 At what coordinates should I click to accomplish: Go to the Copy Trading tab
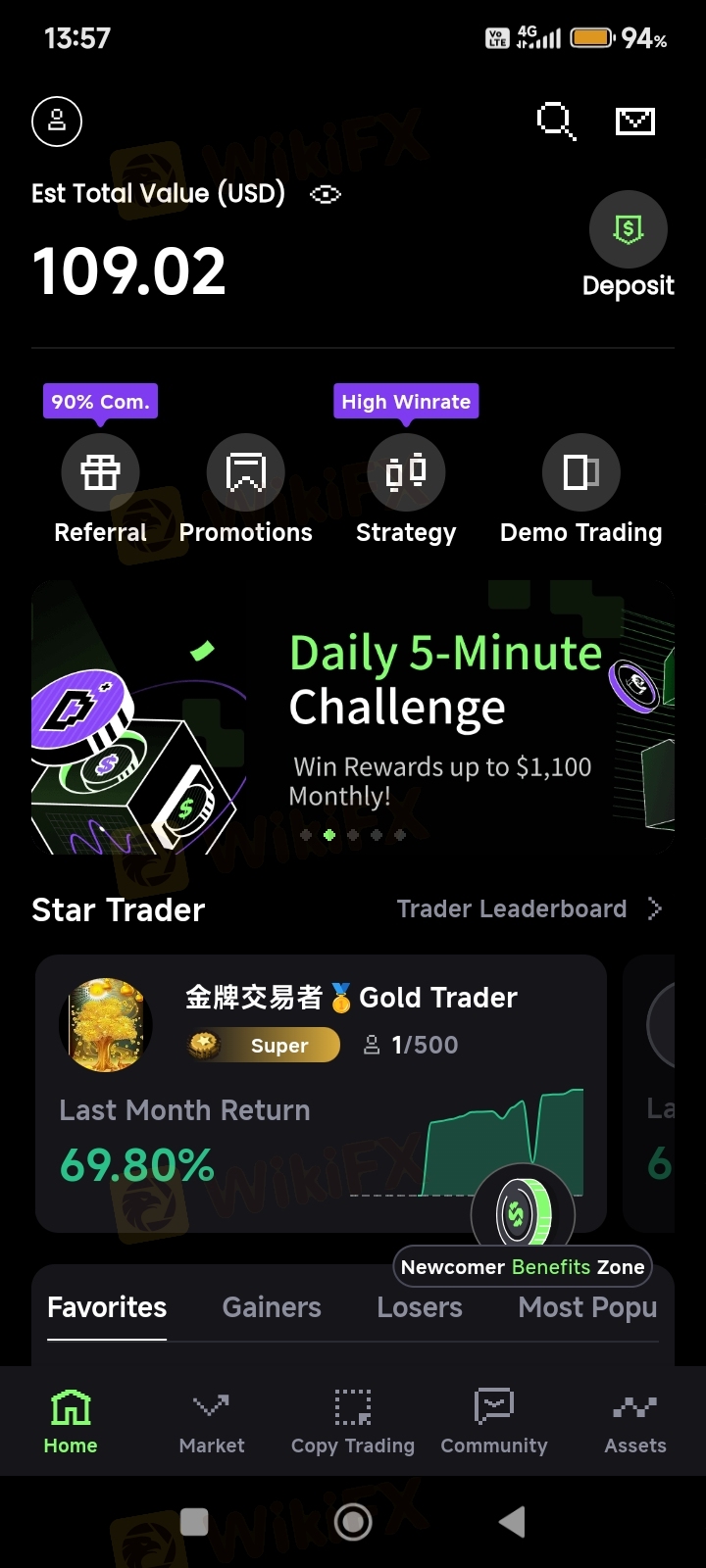pos(353,1421)
